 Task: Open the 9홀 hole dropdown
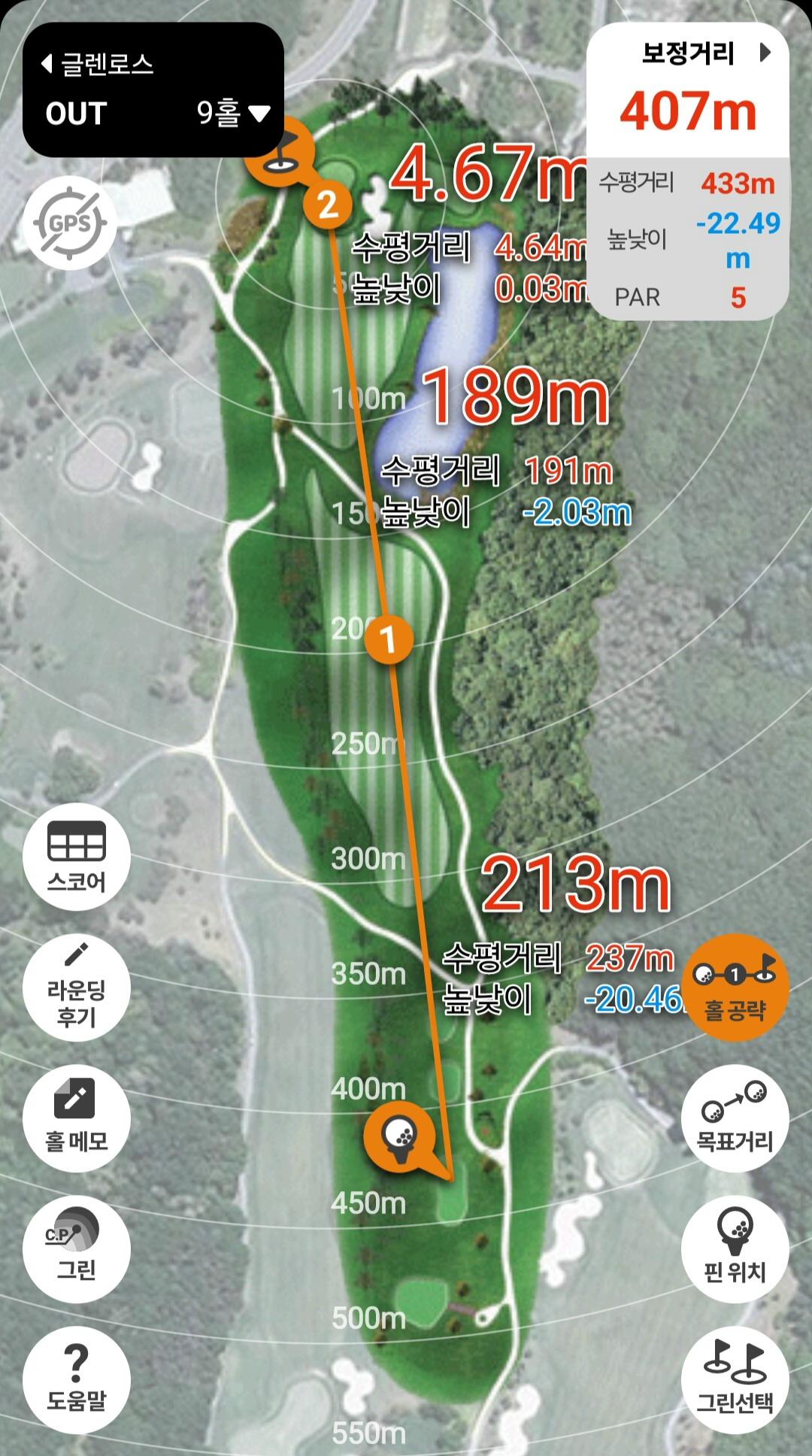pyautogui.click(x=233, y=114)
